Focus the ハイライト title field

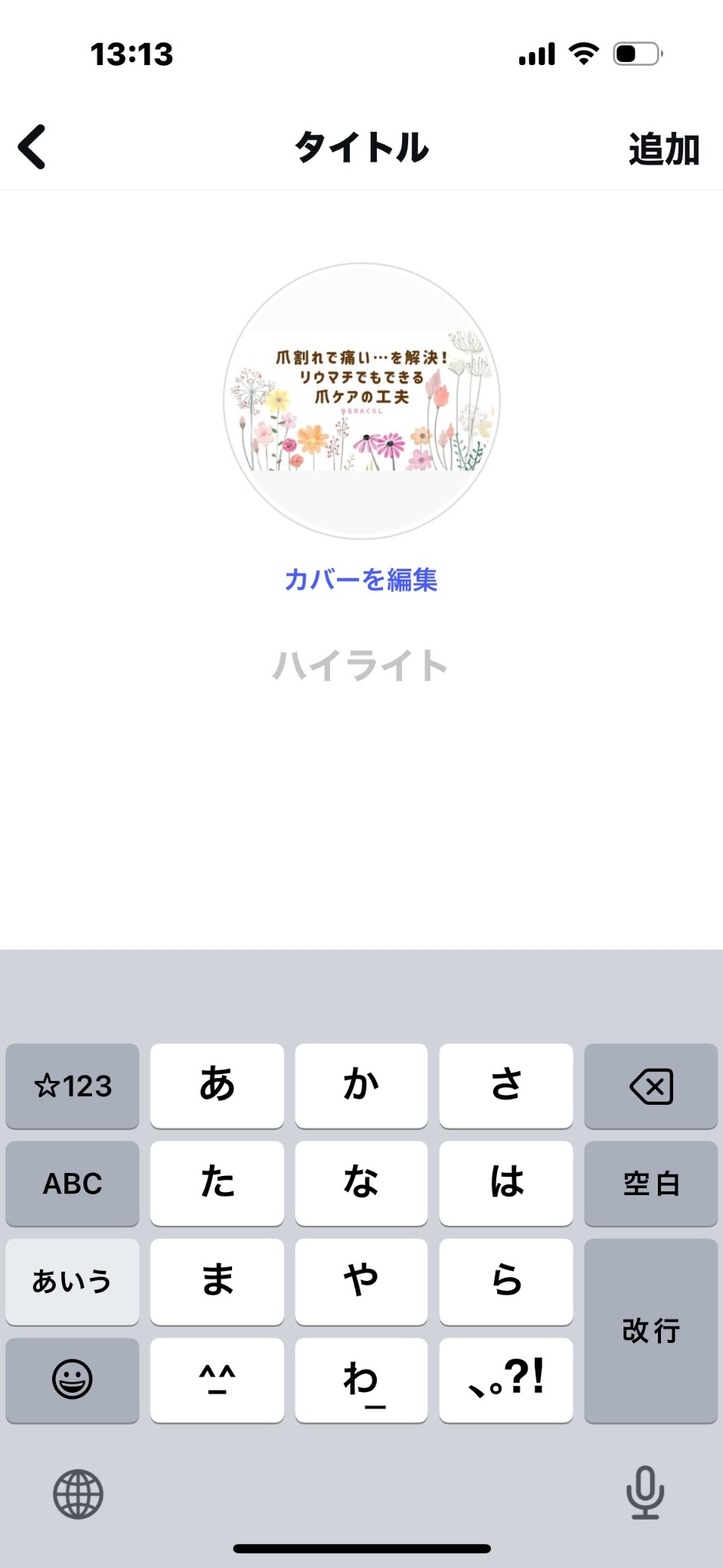click(361, 665)
